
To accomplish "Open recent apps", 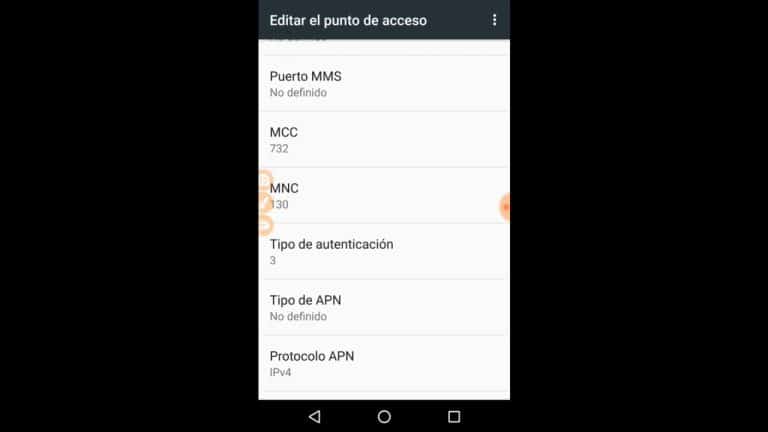I will (x=454, y=416).
